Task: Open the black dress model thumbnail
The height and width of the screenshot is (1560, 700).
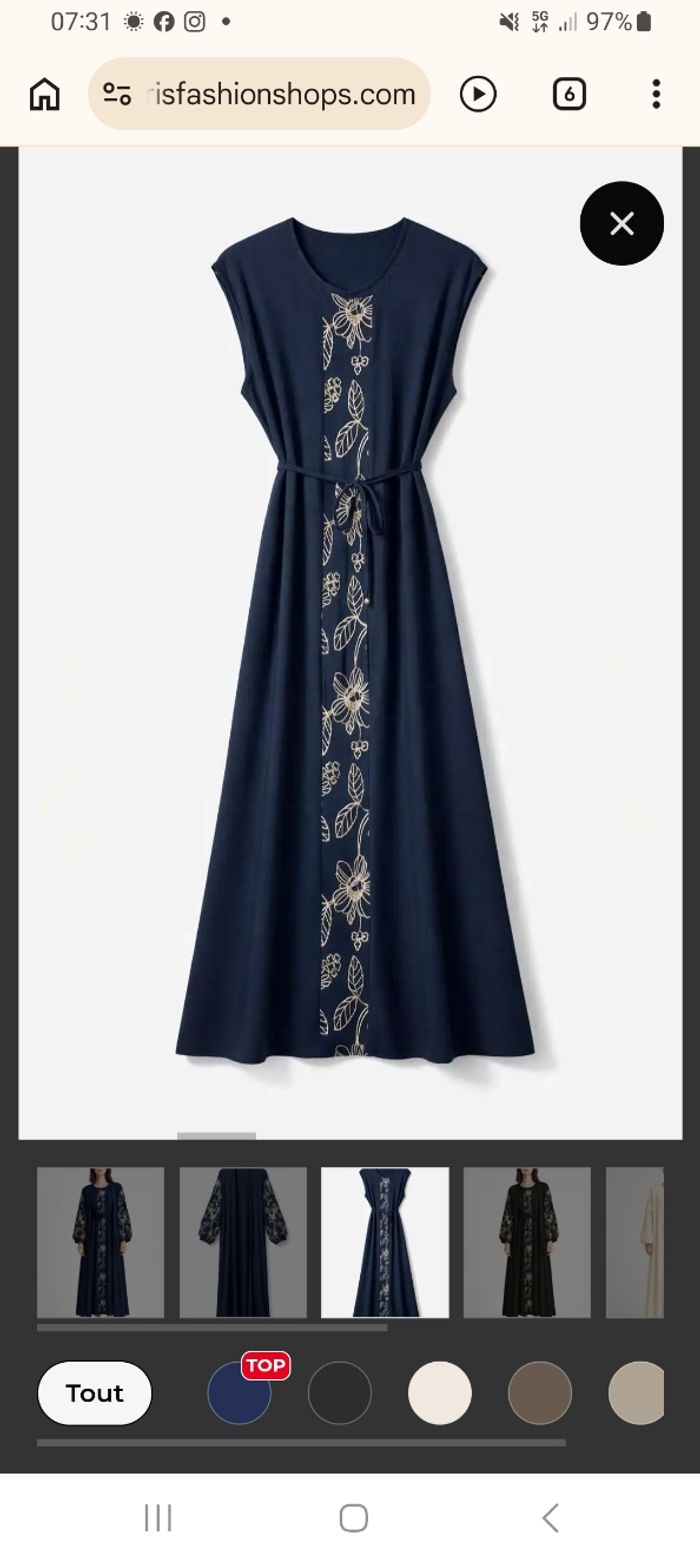Action: pyautogui.click(x=527, y=1242)
